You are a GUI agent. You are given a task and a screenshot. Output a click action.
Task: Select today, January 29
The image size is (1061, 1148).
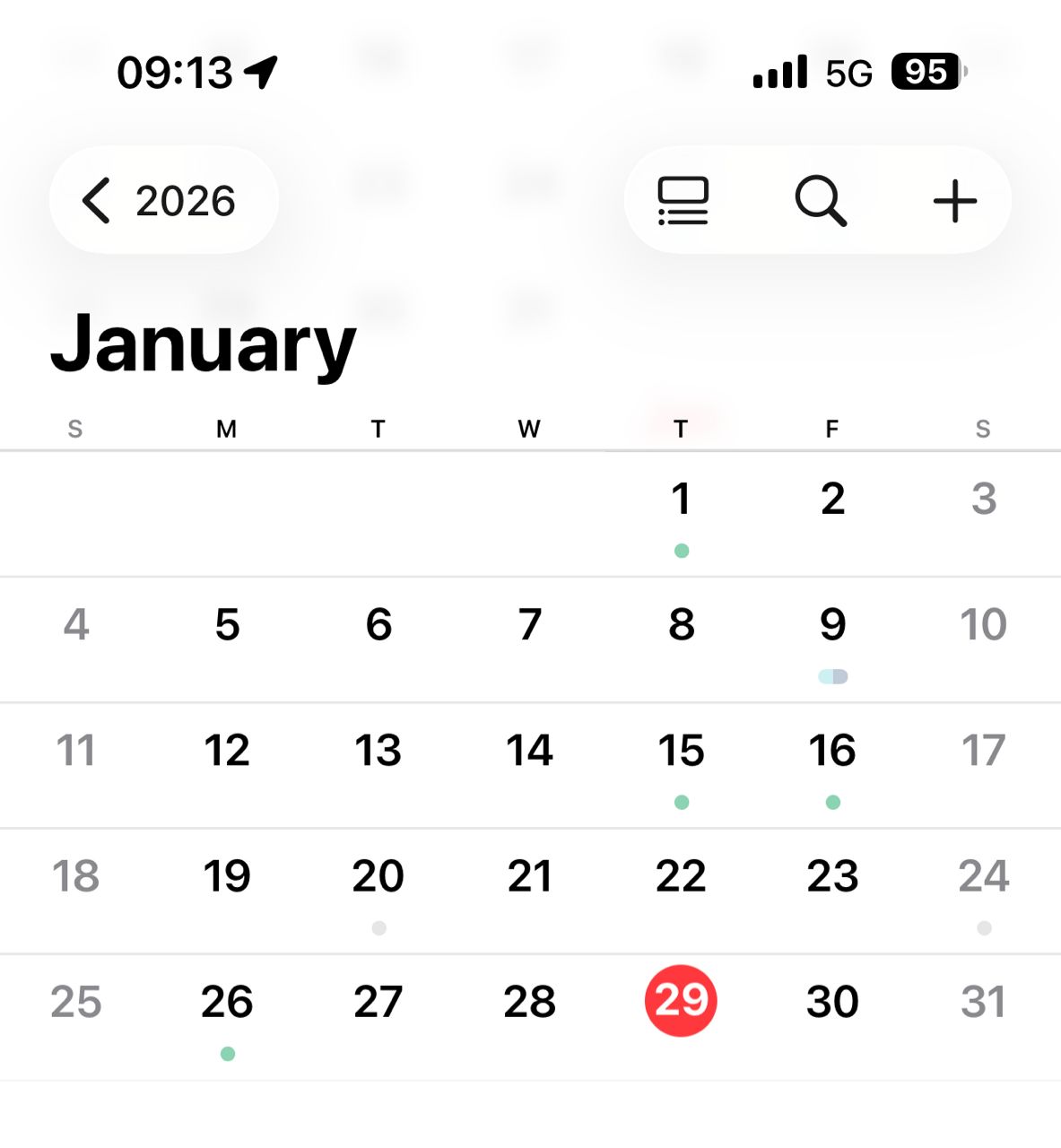[x=681, y=1001]
